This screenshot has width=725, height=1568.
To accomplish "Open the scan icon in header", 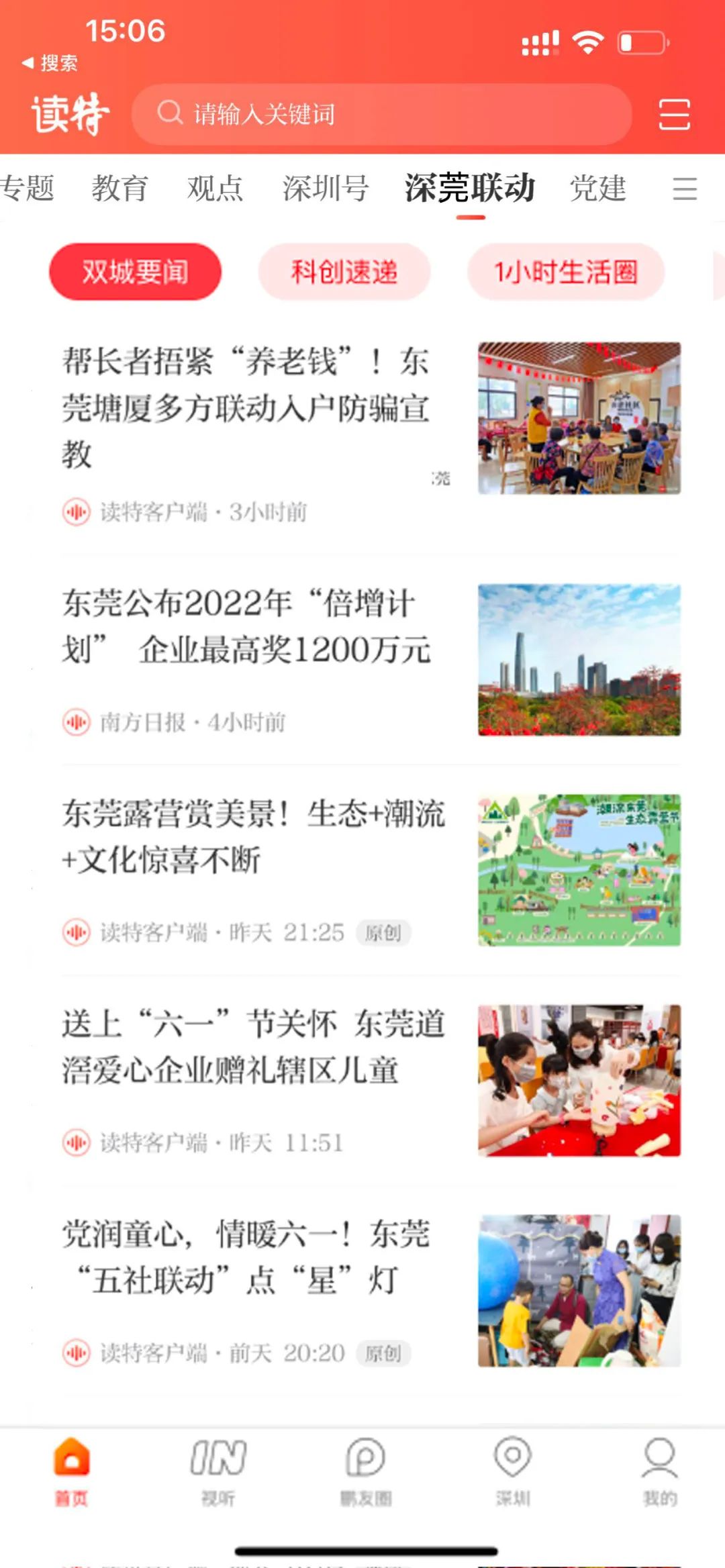I will (674, 114).
